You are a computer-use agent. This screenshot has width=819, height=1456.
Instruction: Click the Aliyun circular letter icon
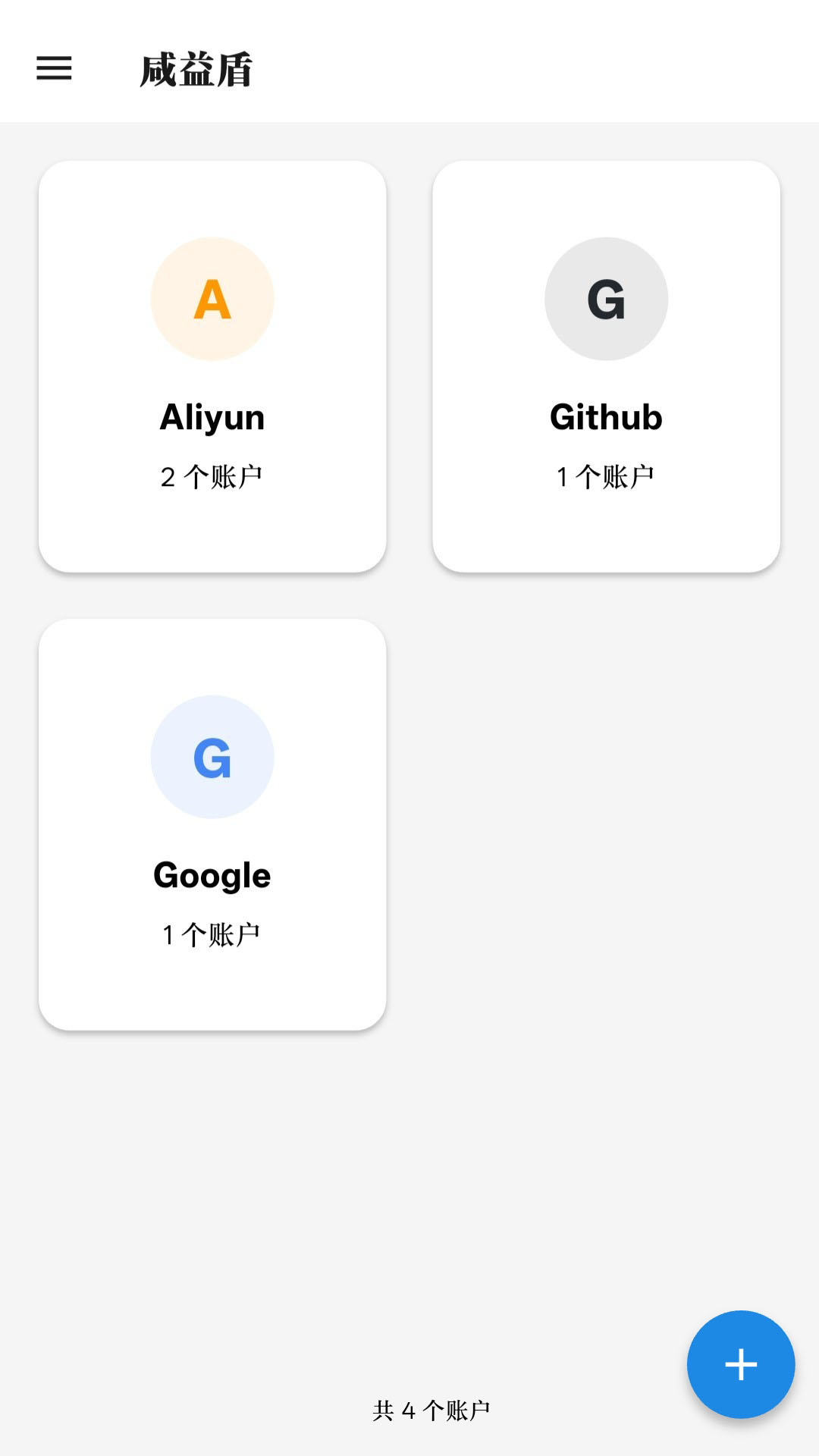212,300
